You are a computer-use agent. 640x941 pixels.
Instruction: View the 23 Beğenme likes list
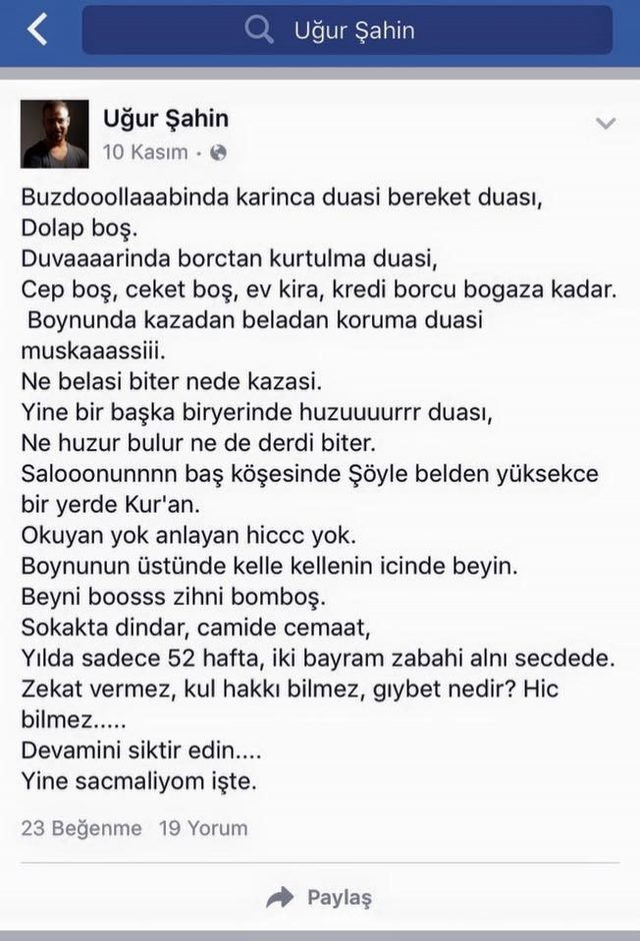coord(81,828)
